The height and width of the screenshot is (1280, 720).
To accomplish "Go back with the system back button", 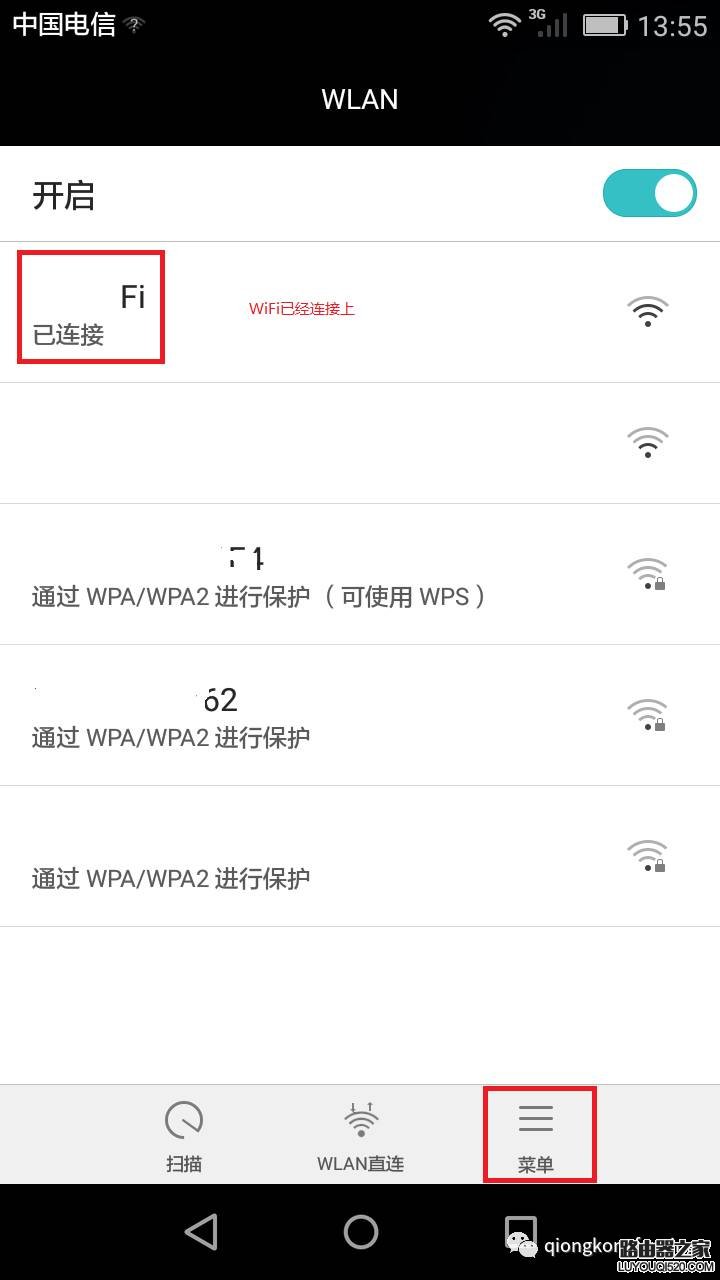I will point(201,1232).
